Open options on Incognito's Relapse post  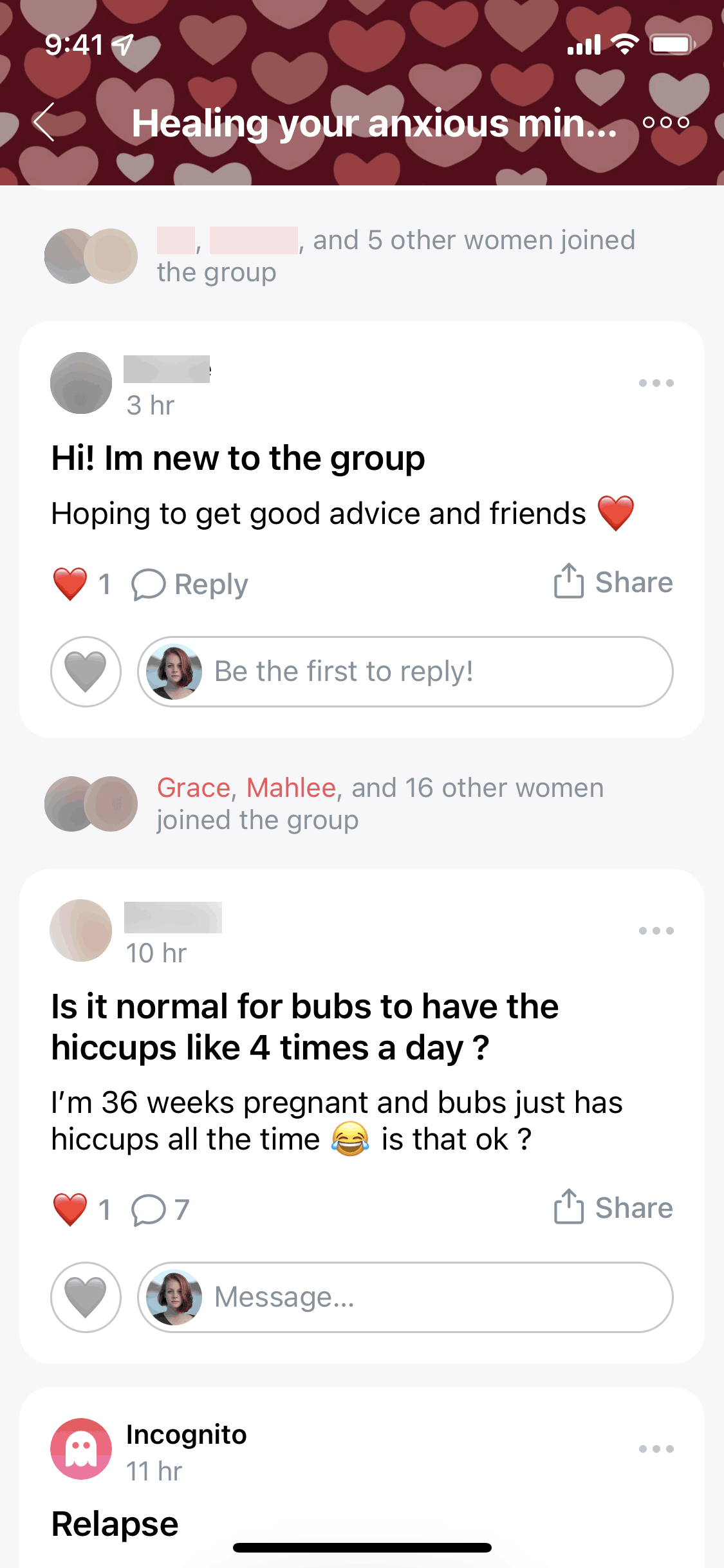[656, 1450]
